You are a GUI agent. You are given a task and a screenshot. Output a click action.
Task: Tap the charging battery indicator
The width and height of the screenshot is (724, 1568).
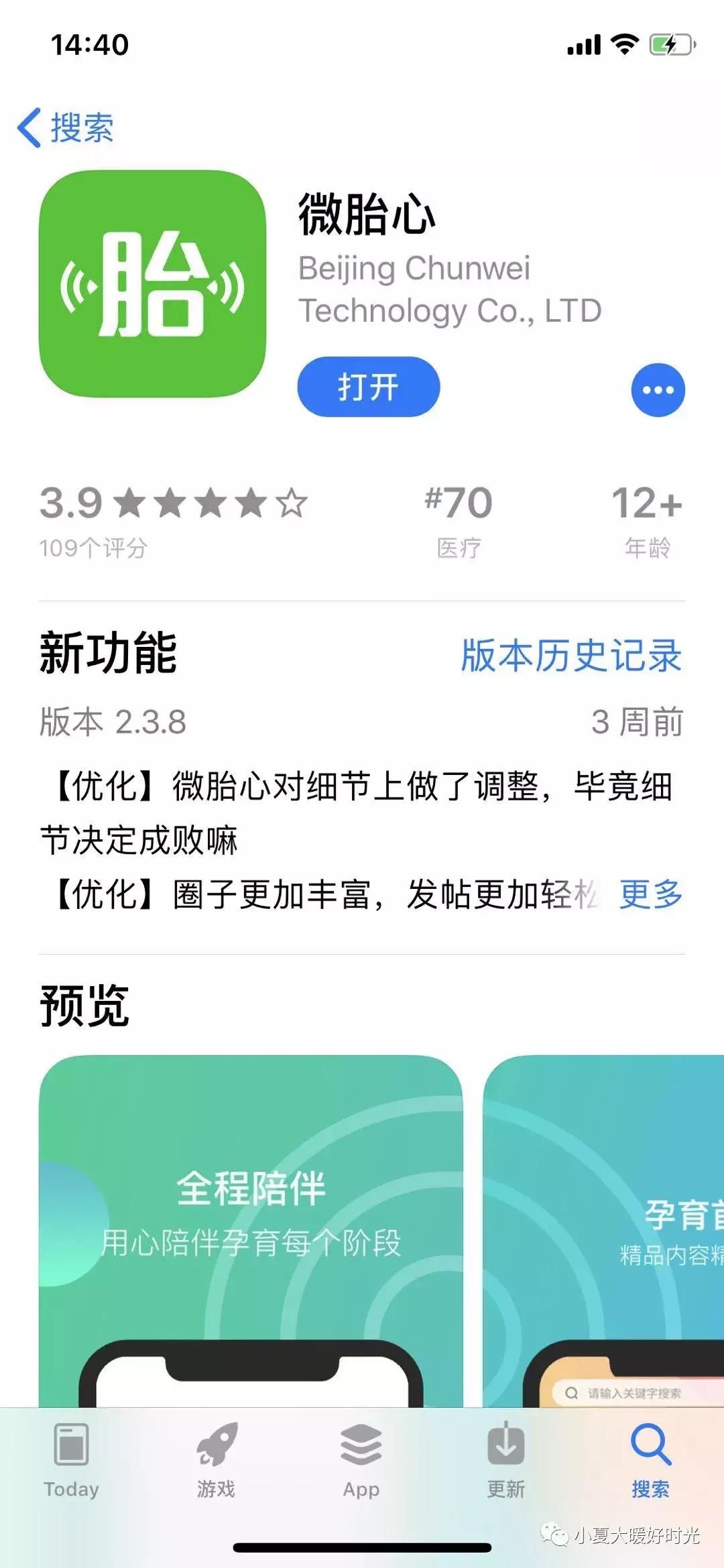pyautogui.click(x=670, y=44)
